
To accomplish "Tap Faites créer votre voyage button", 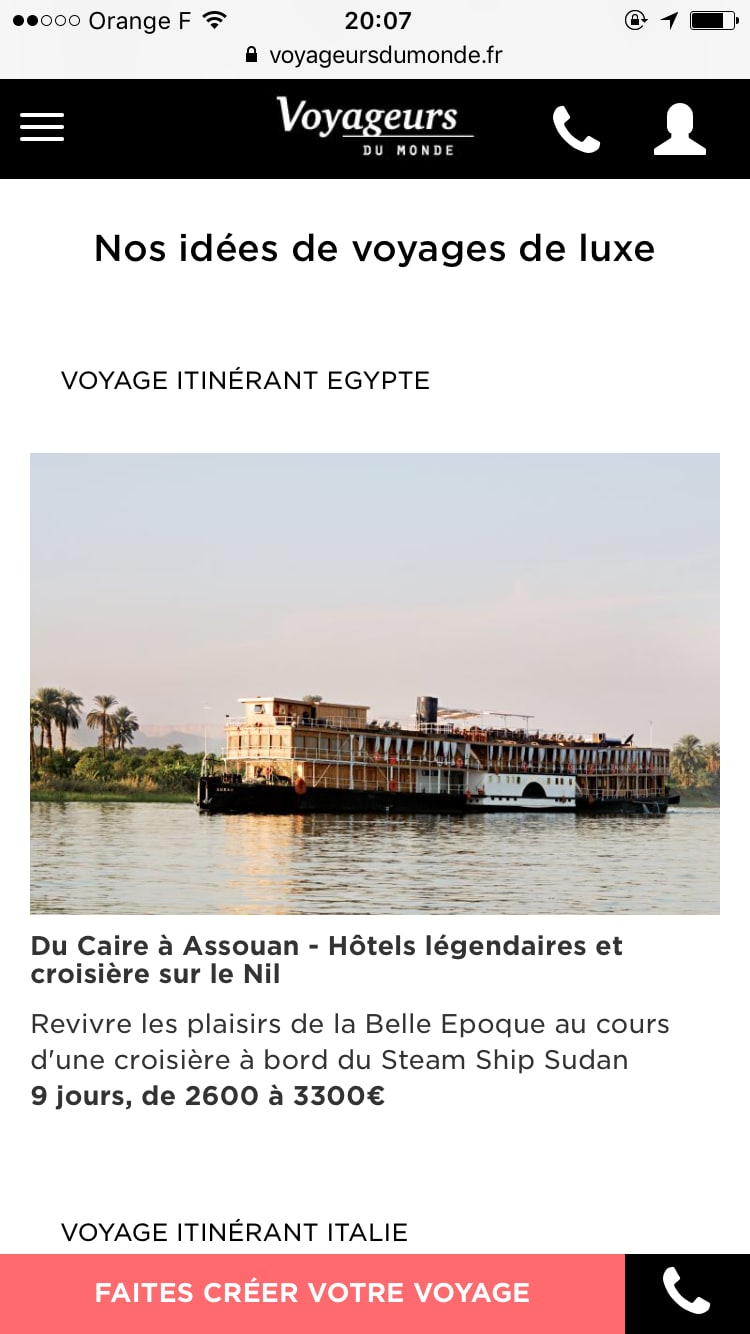I will coord(312,1292).
